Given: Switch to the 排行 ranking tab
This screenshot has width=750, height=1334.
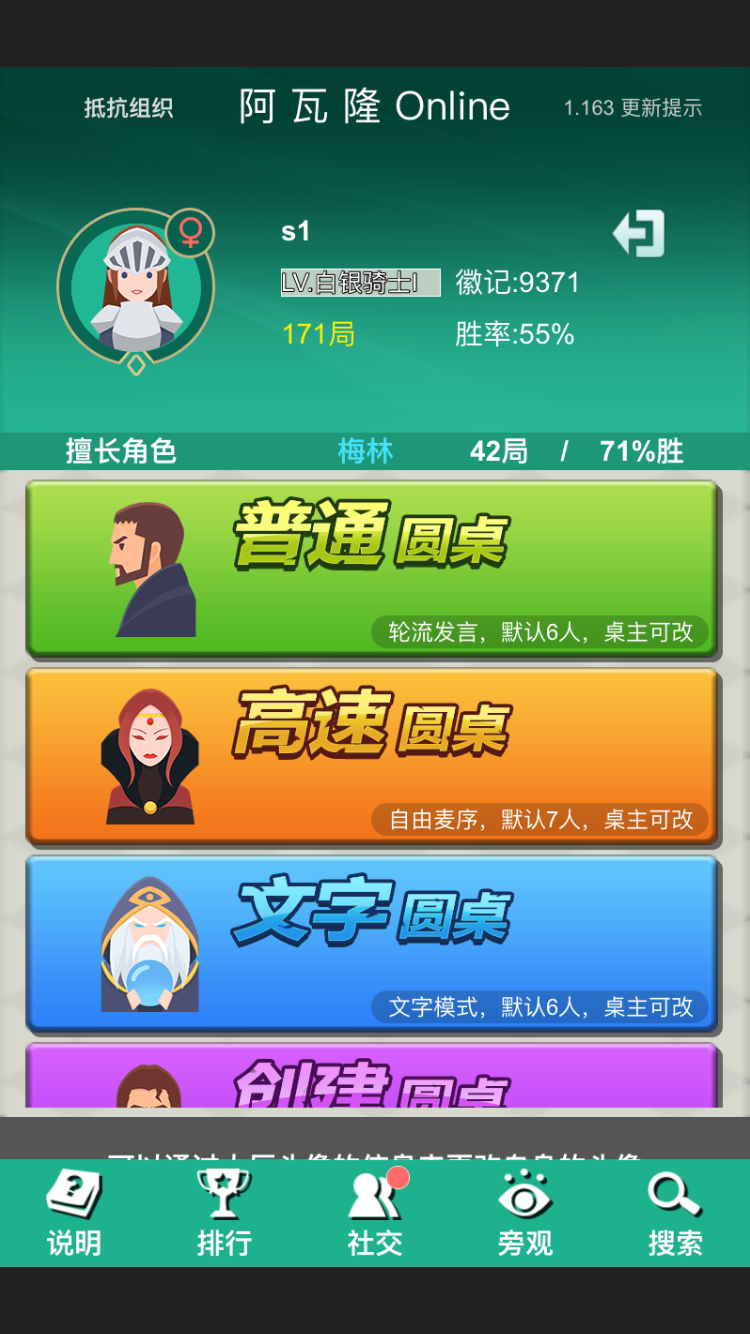Looking at the screenshot, I should pyautogui.click(x=224, y=1213).
